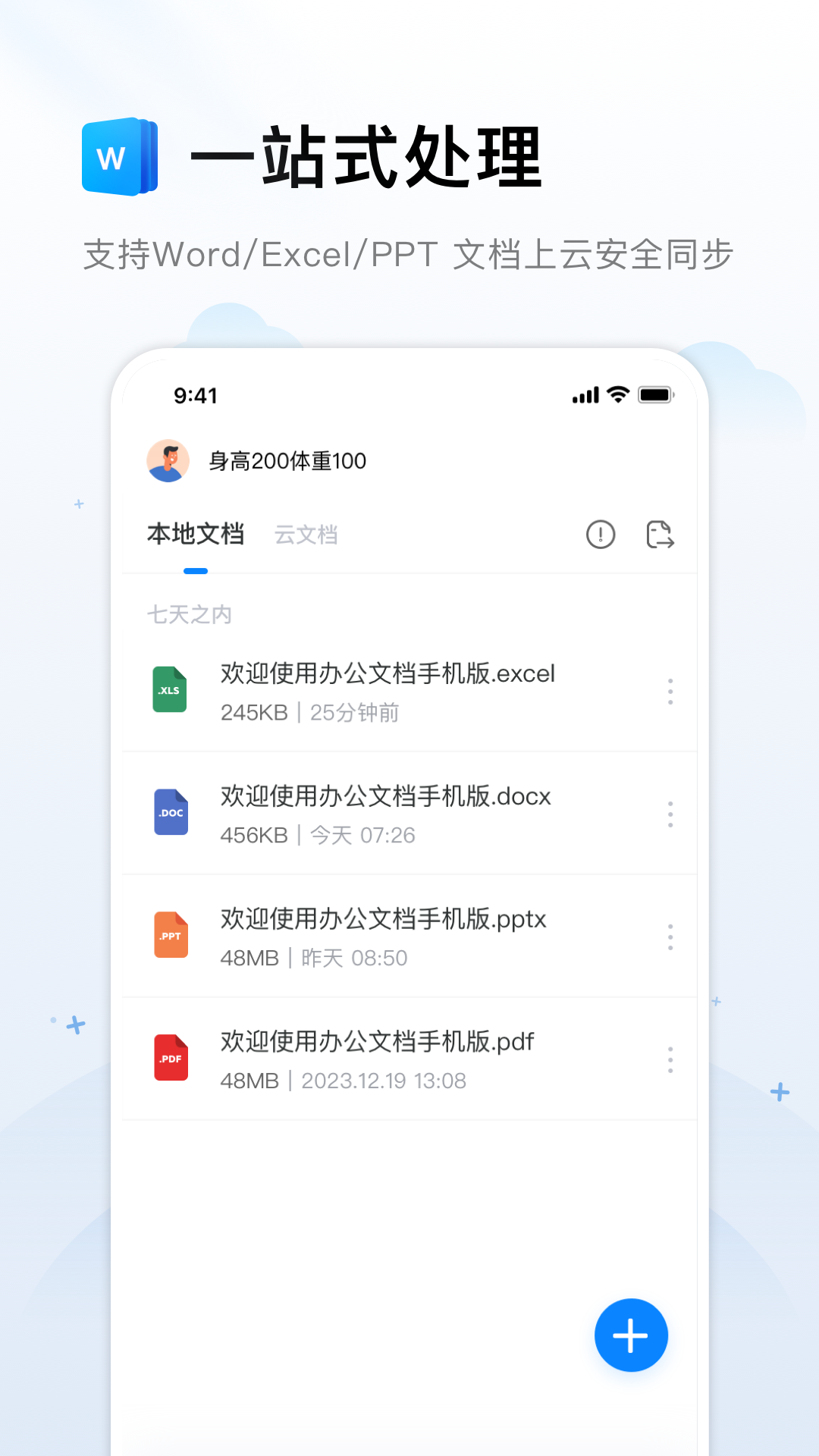This screenshot has height=1456, width=819.
Task: Switch to the 云文档 tab
Action: click(x=306, y=535)
